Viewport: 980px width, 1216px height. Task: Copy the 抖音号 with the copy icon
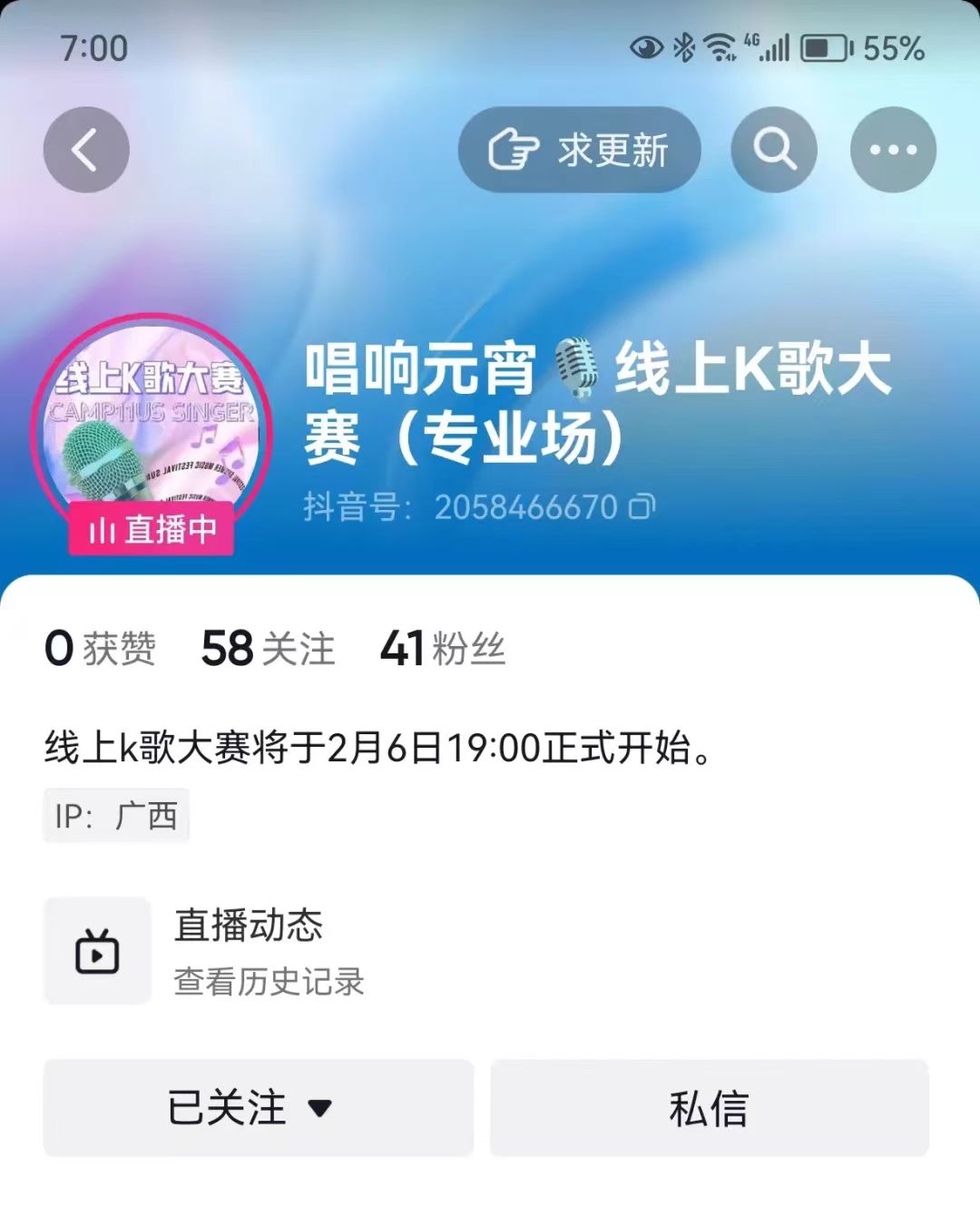pyautogui.click(x=642, y=506)
